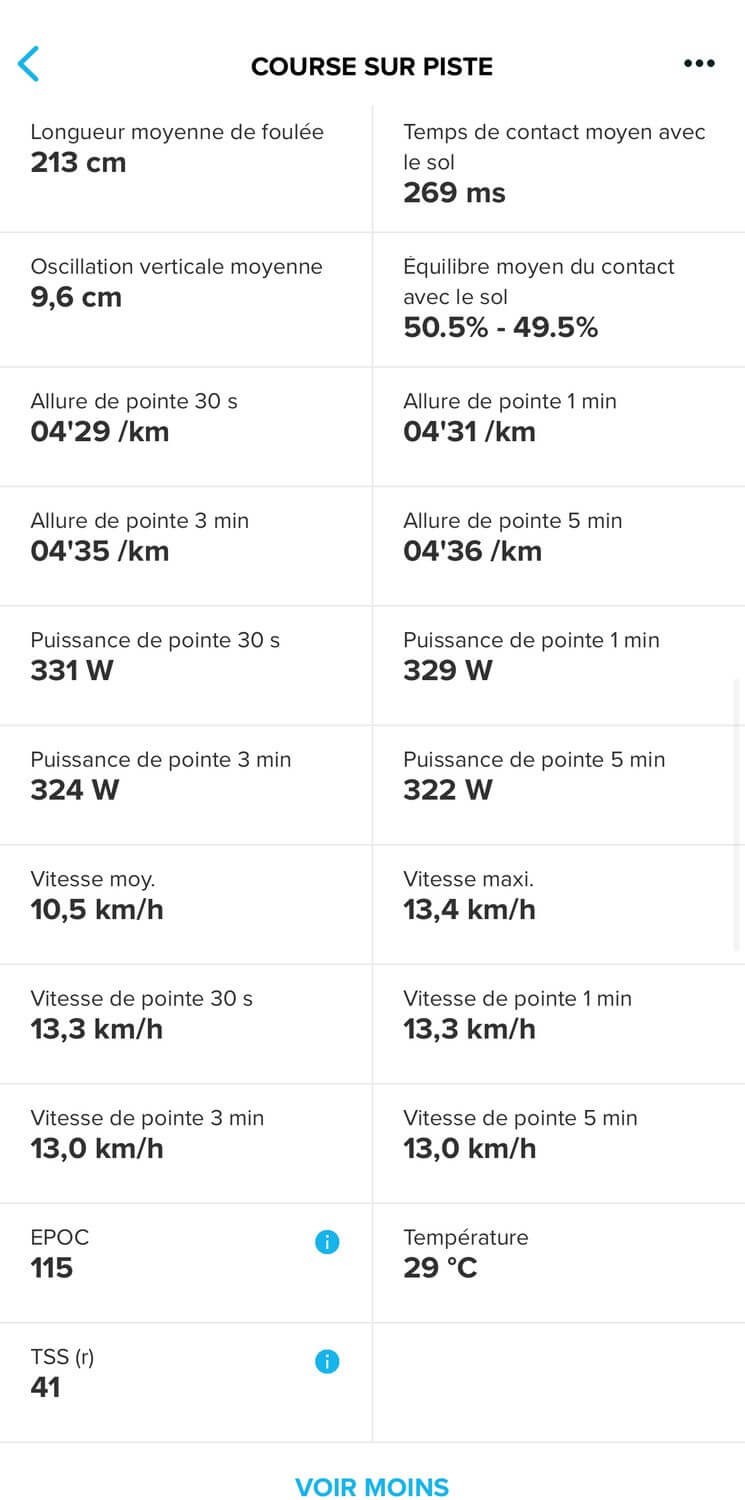745x1500 pixels.
Task: Open the three-dot overflow menu
Action: pyautogui.click(x=699, y=63)
